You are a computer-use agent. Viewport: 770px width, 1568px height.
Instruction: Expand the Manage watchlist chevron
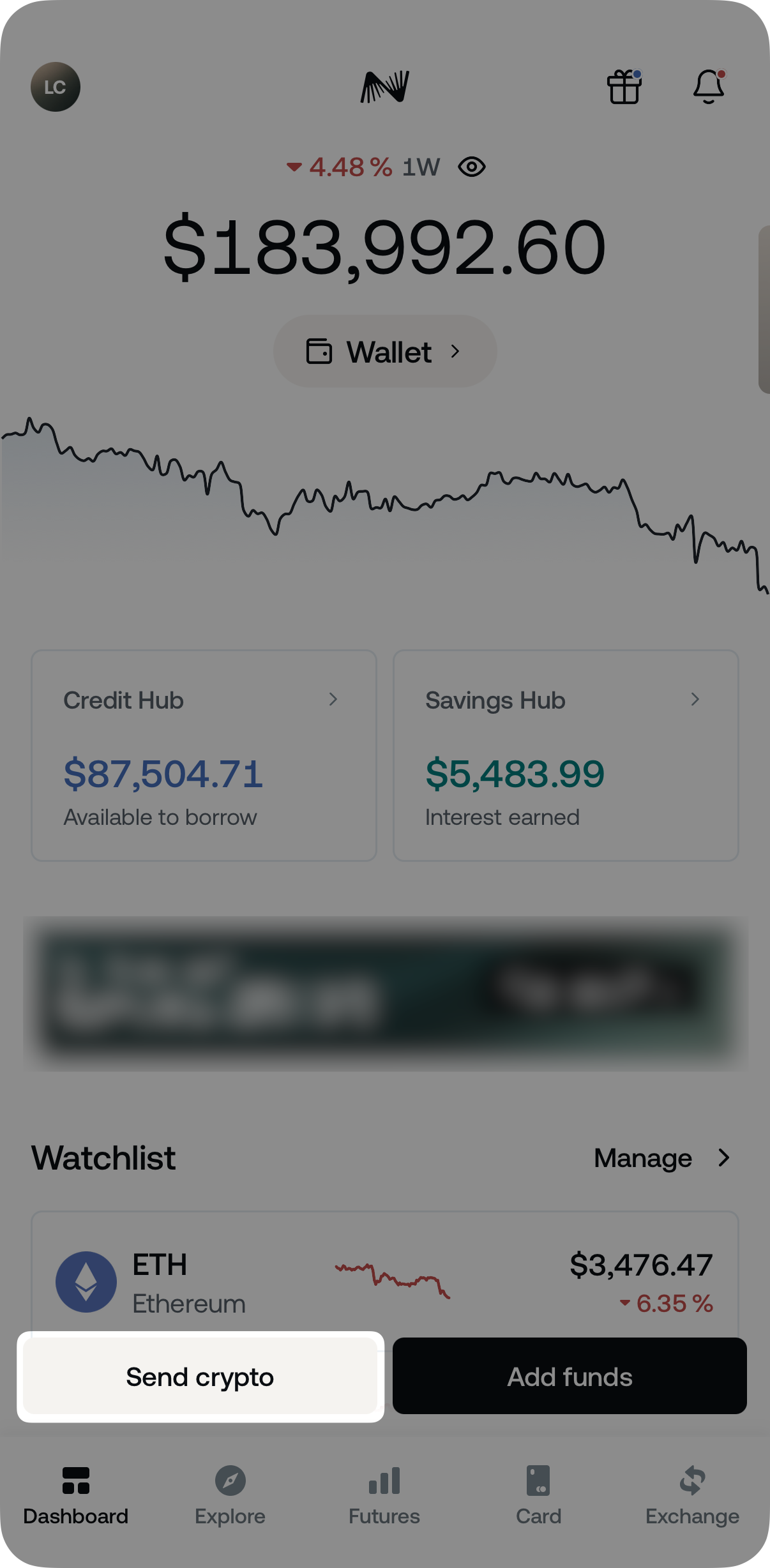click(725, 1157)
